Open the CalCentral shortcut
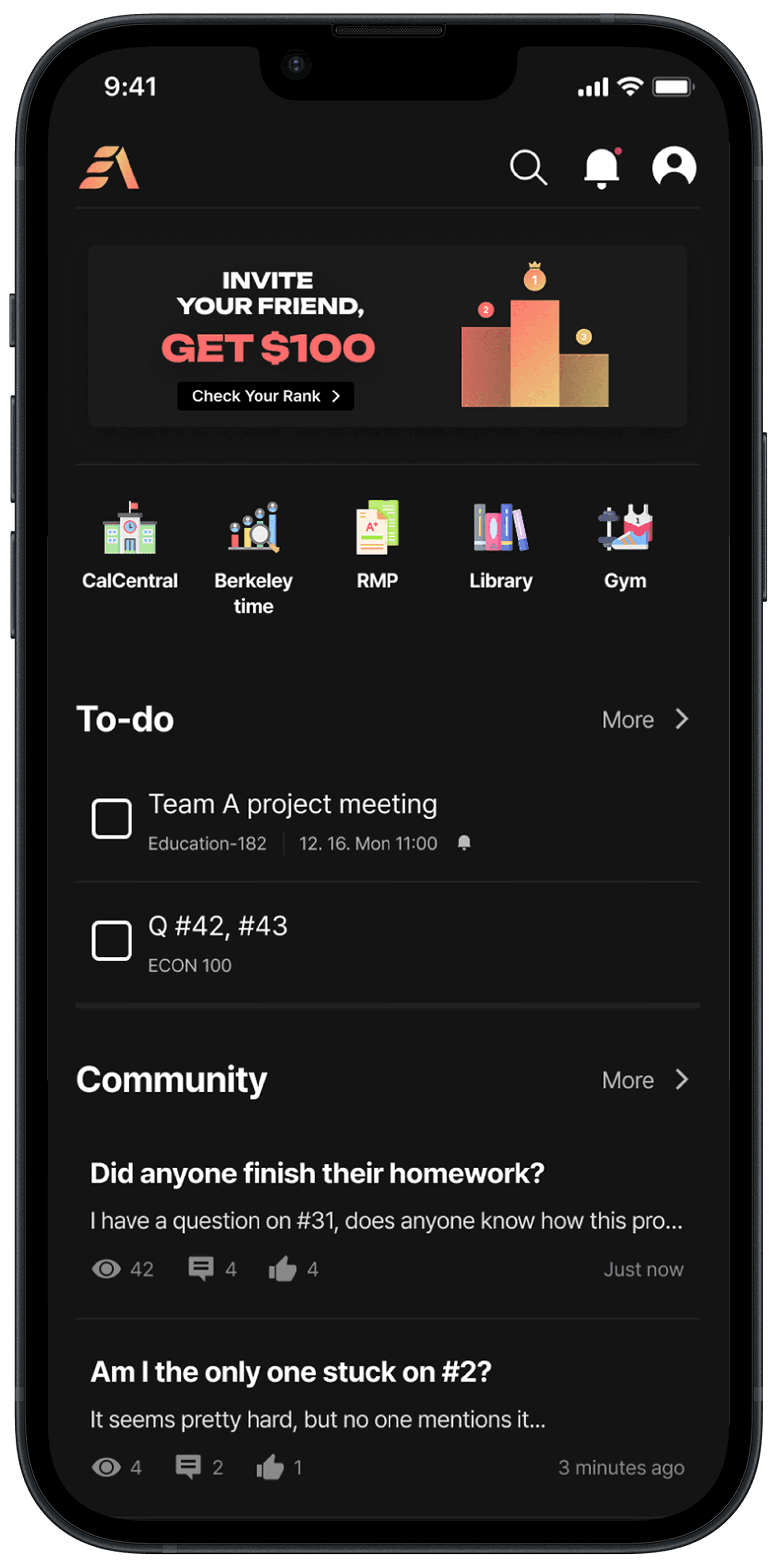The height and width of the screenshot is (1568, 777). (129, 545)
